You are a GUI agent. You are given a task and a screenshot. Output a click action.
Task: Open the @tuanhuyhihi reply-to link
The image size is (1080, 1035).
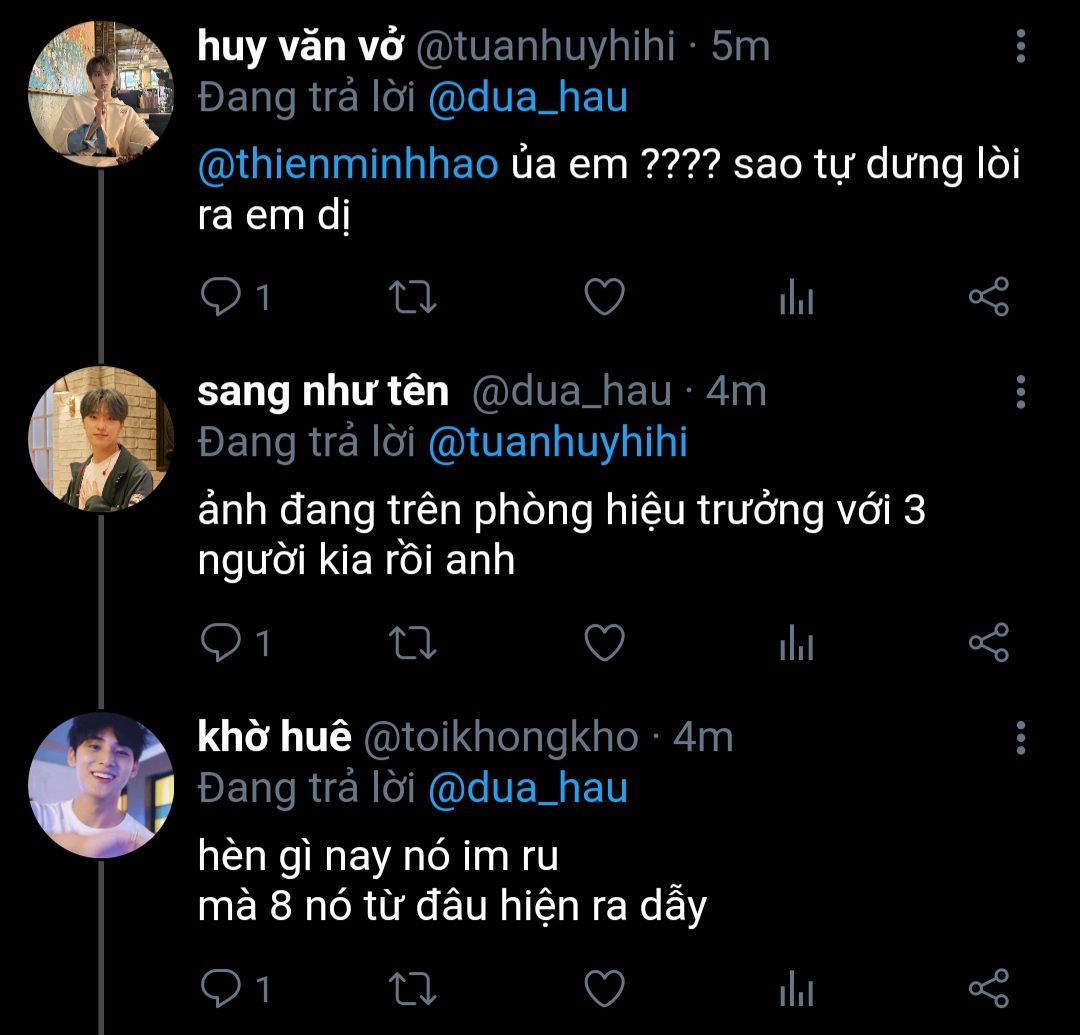[557, 442]
